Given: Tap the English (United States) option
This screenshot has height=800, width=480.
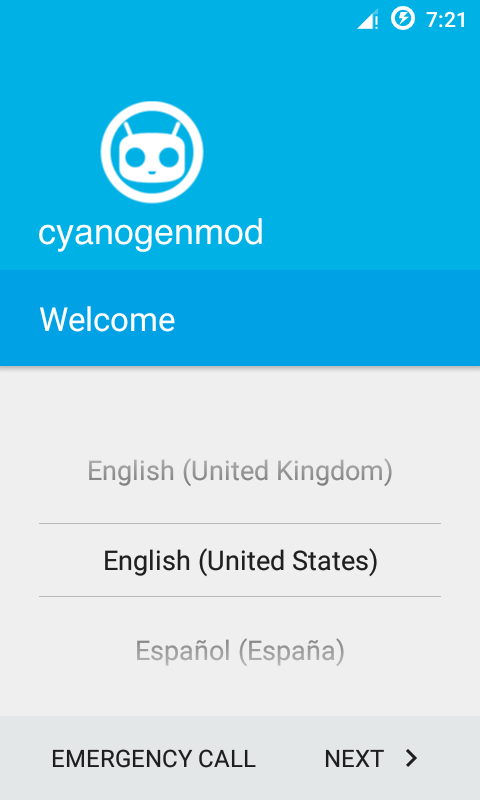Looking at the screenshot, I should pos(240,560).
